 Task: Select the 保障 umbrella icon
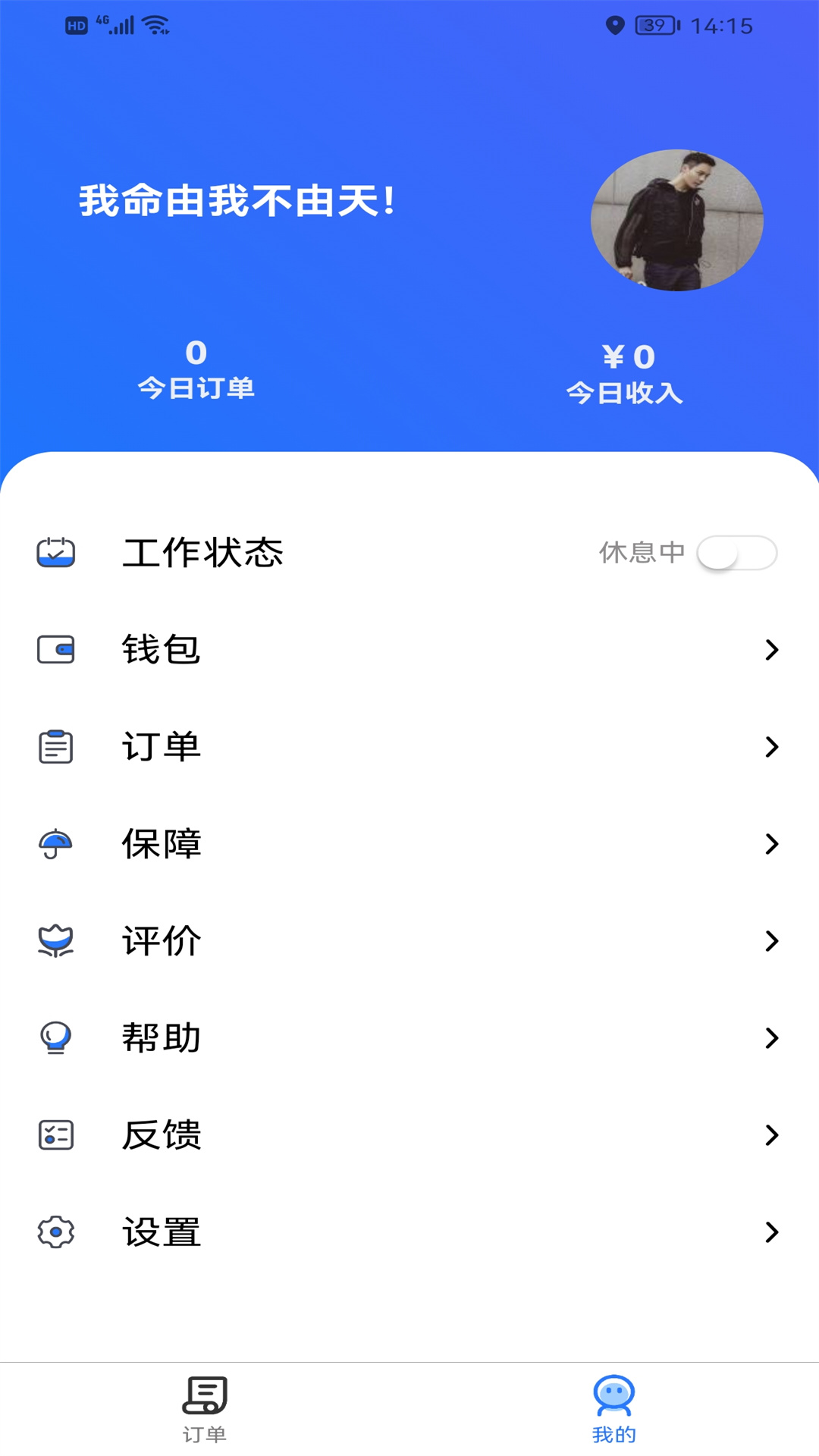tap(55, 844)
